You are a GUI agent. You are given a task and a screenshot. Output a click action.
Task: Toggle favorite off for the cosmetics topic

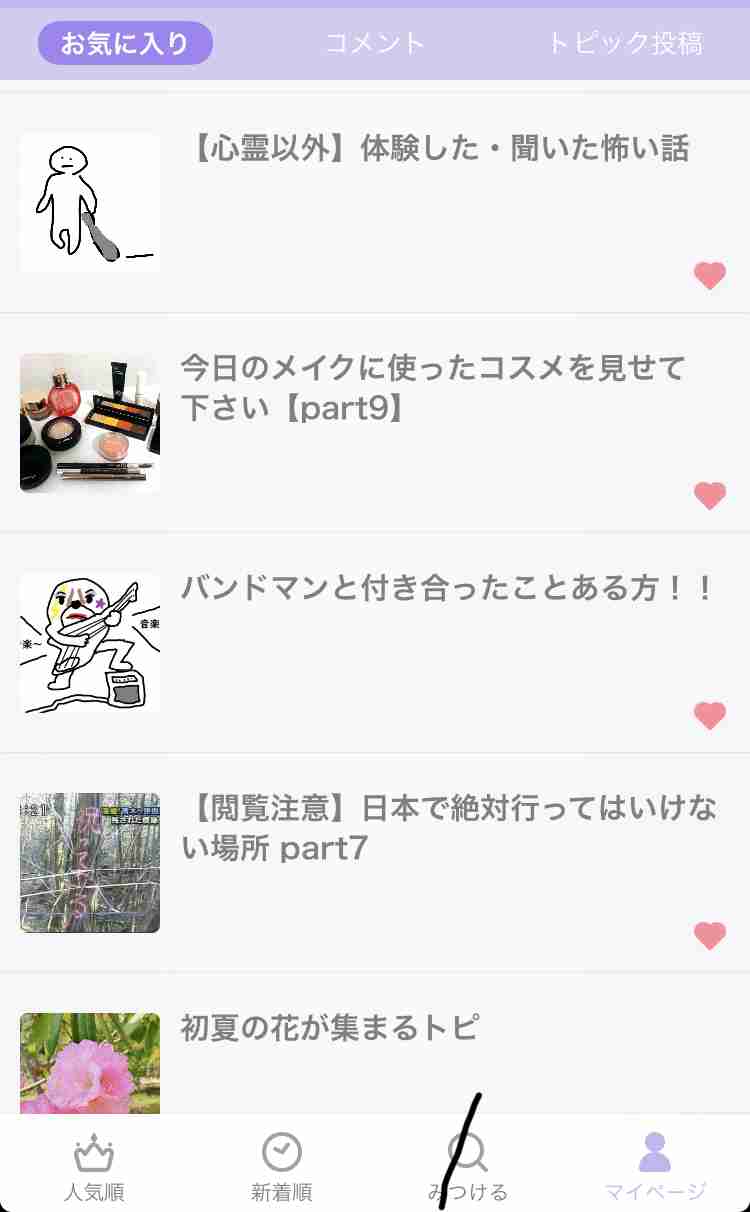pyautogui.click(x=710, y=496)
